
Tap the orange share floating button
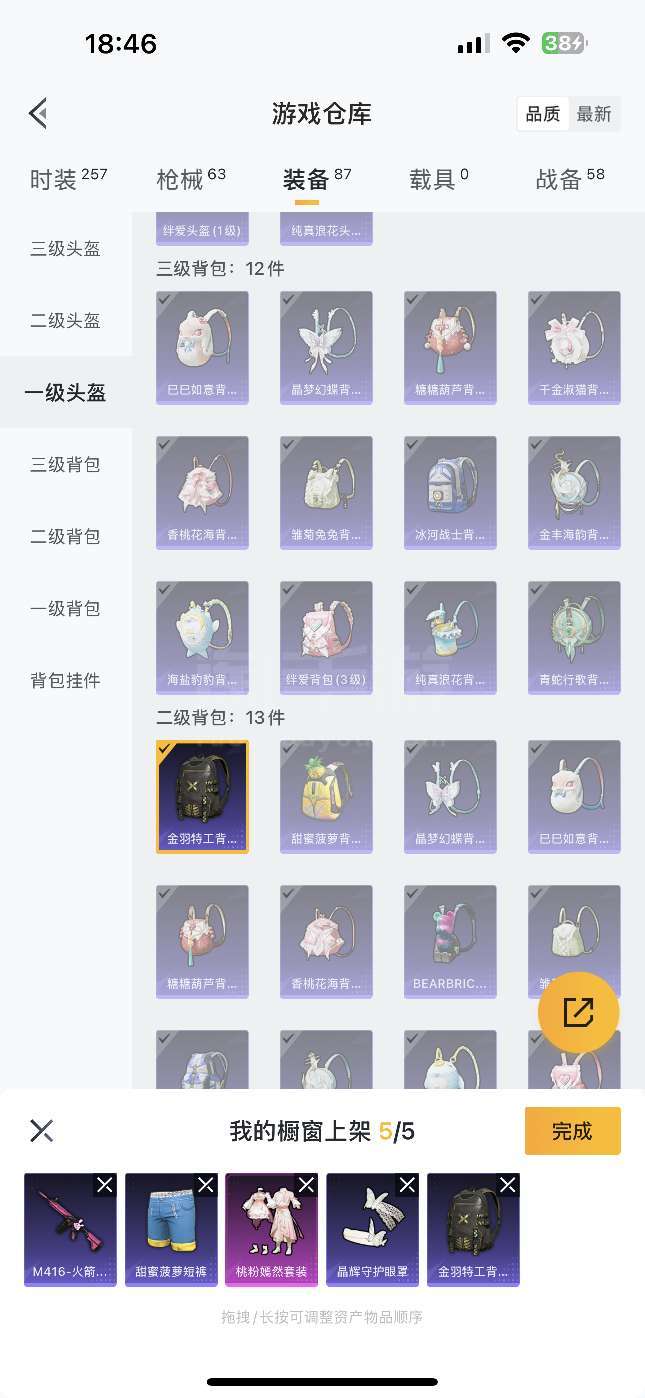579,1012
